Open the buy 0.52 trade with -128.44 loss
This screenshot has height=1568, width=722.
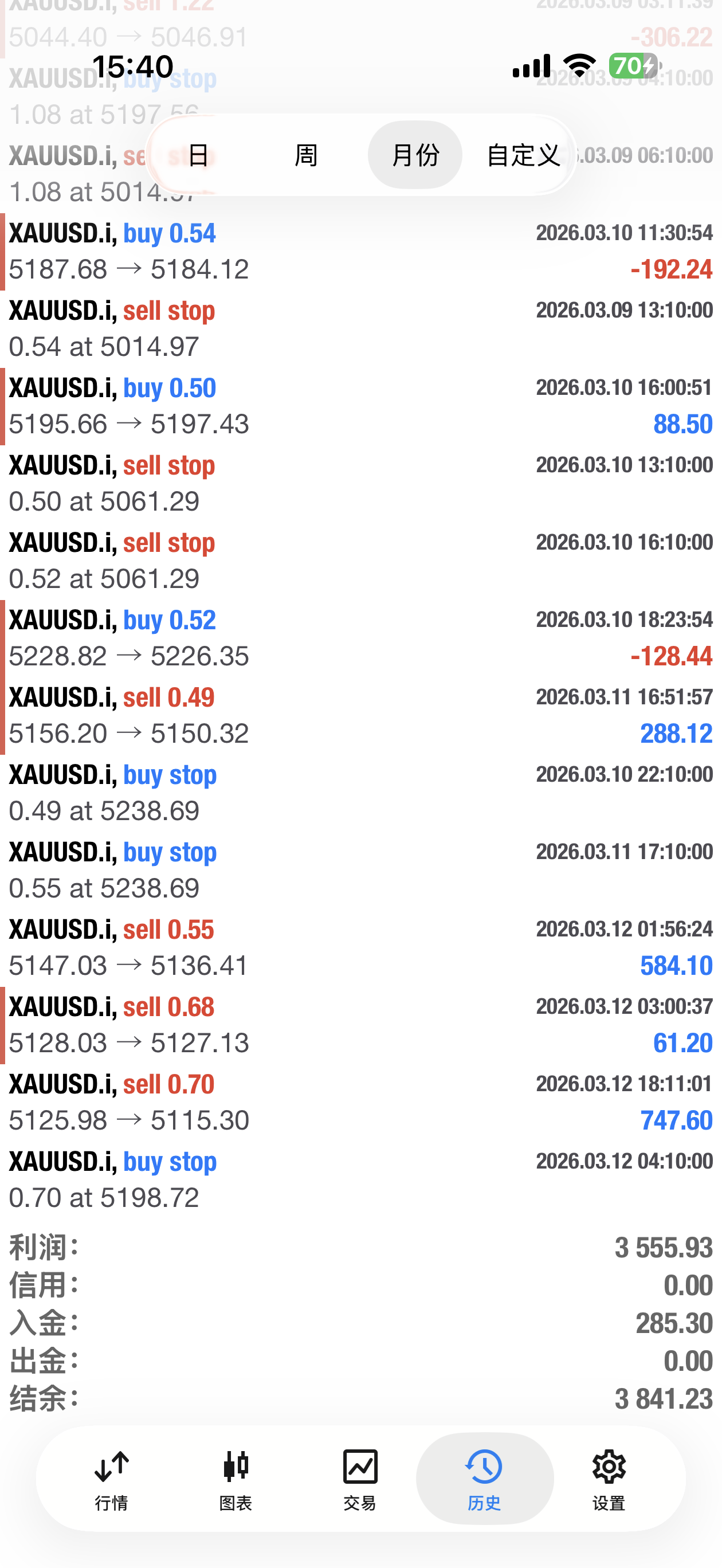360,638
